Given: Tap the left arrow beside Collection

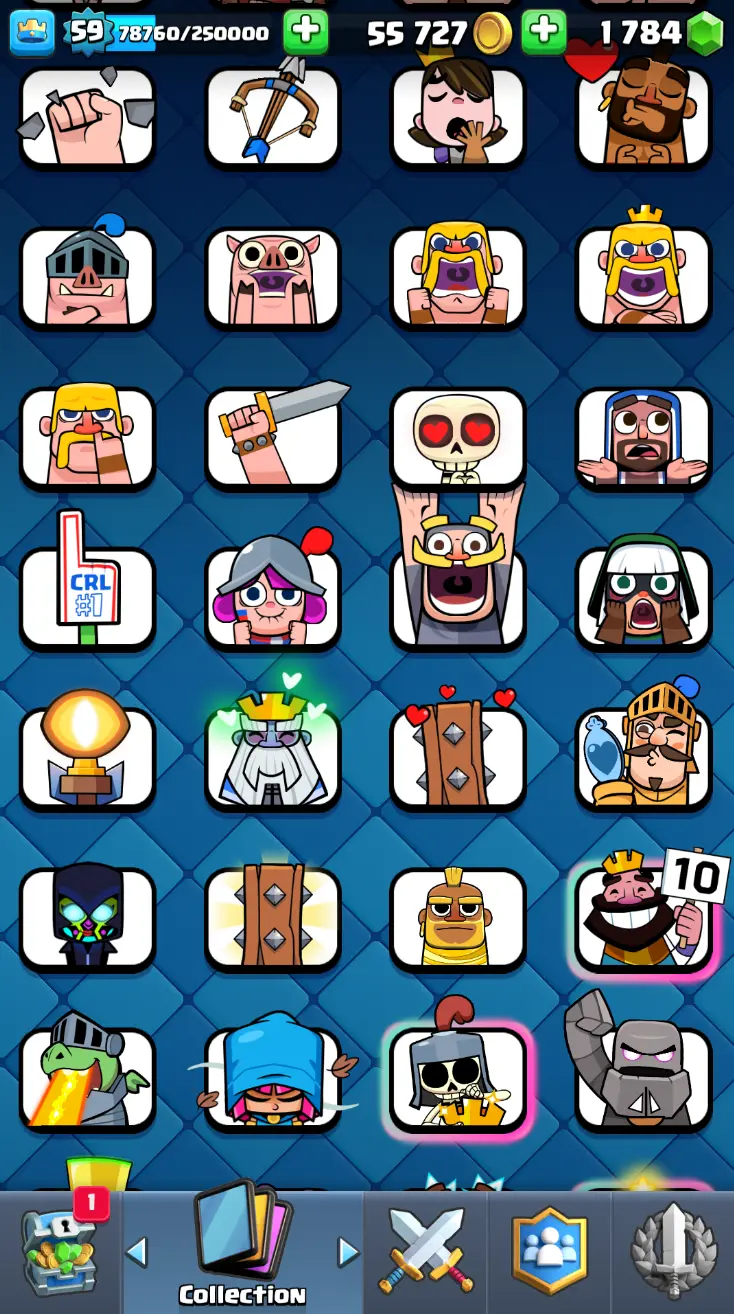Looking at the screenshot, I should click(137, 1251).
